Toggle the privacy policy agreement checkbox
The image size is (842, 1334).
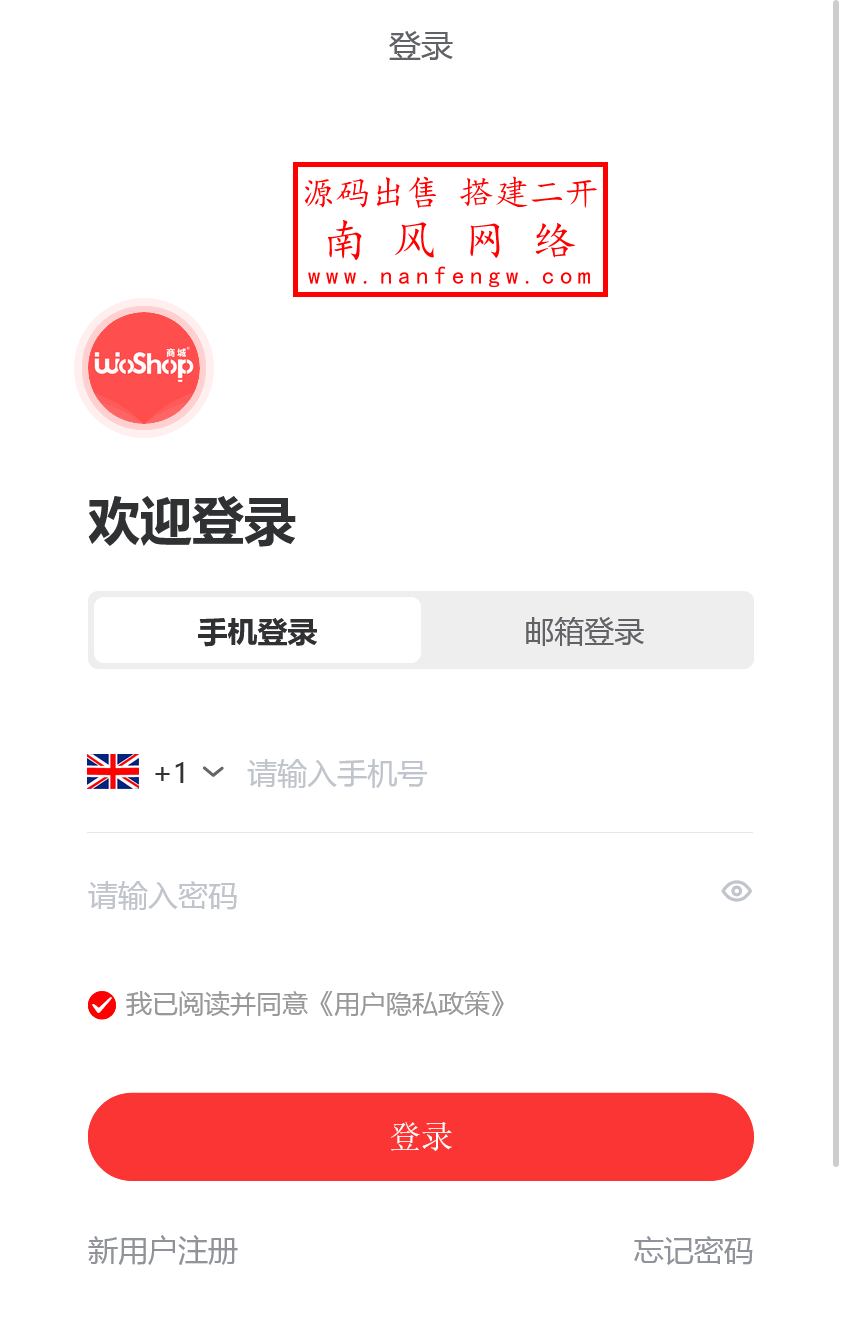pos(101,1005)
